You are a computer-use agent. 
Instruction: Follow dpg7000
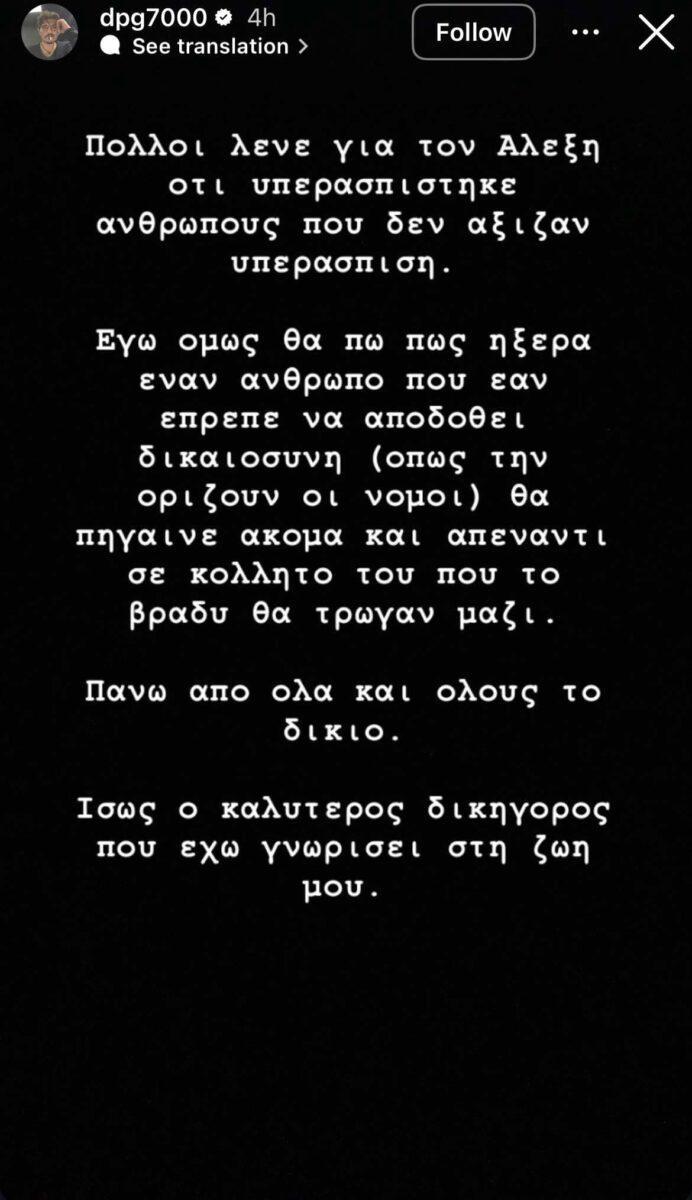tap(473, 32)
